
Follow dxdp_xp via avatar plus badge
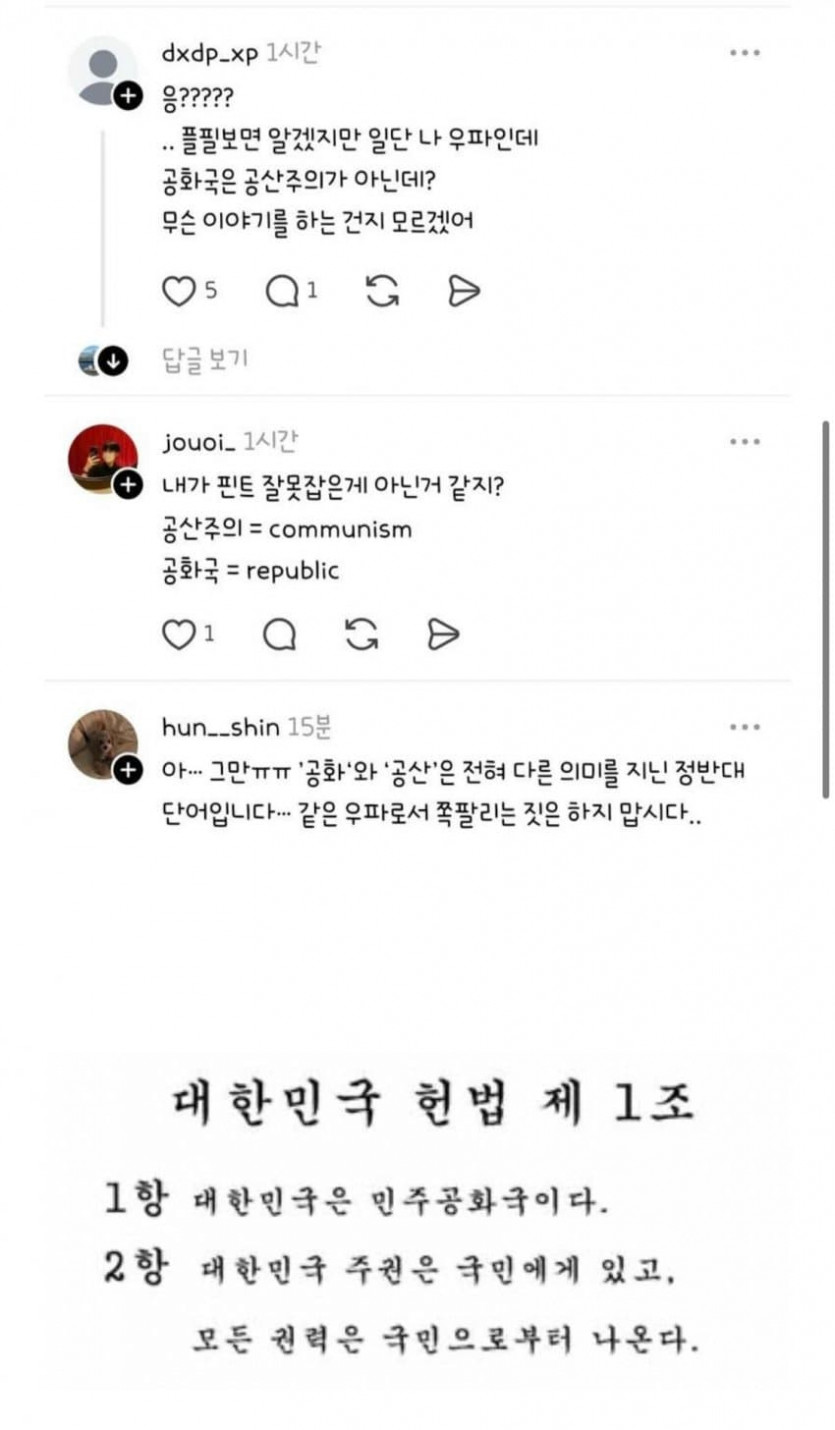pos(128,96)
